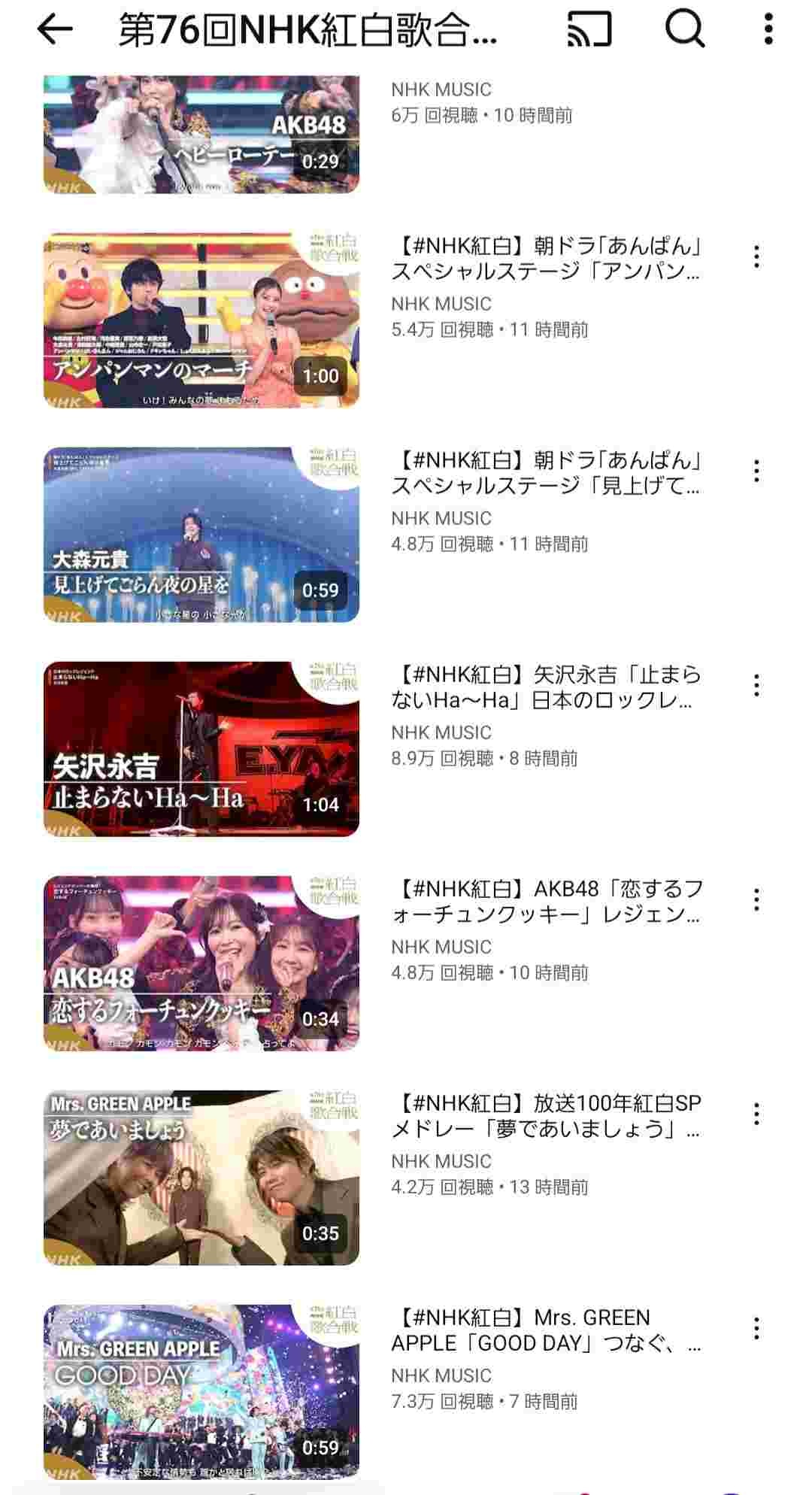Play the Mrs. GREEN APPLE GOOD DAY video

[x=201, y=1392]
